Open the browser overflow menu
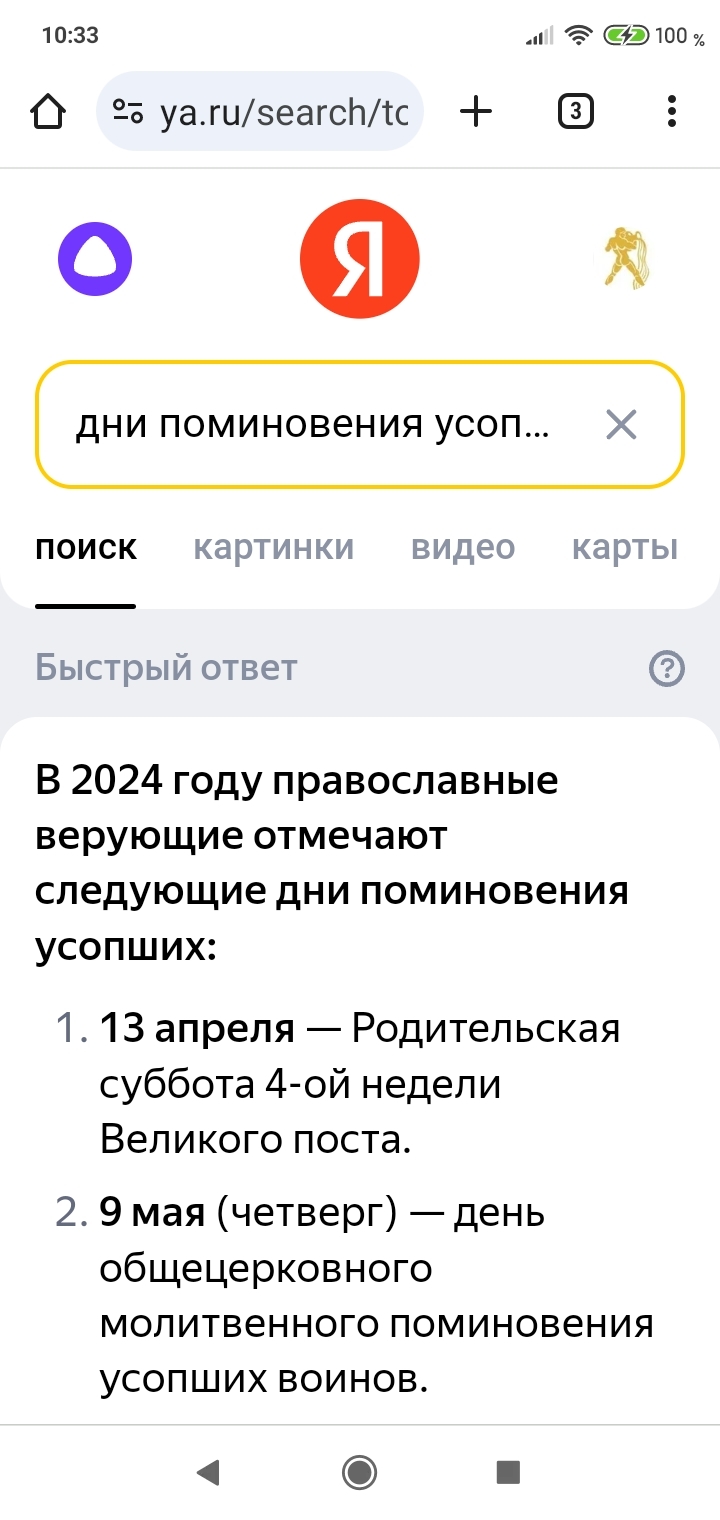 pyautogui.click(x=672, y=111)
